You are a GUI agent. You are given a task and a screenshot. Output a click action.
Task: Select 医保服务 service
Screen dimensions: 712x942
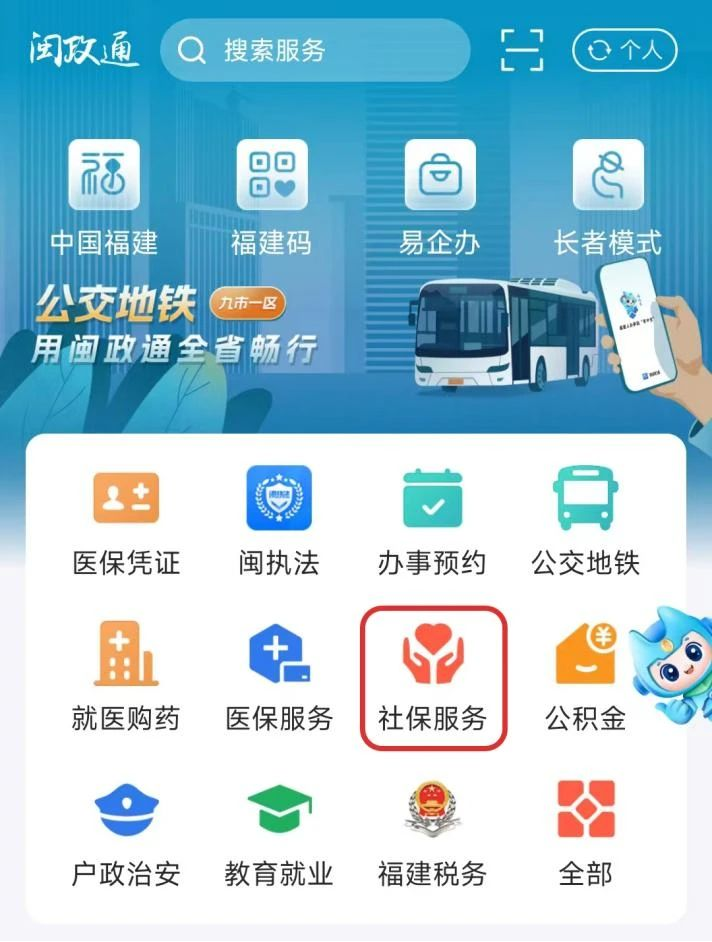coord(279,676)
